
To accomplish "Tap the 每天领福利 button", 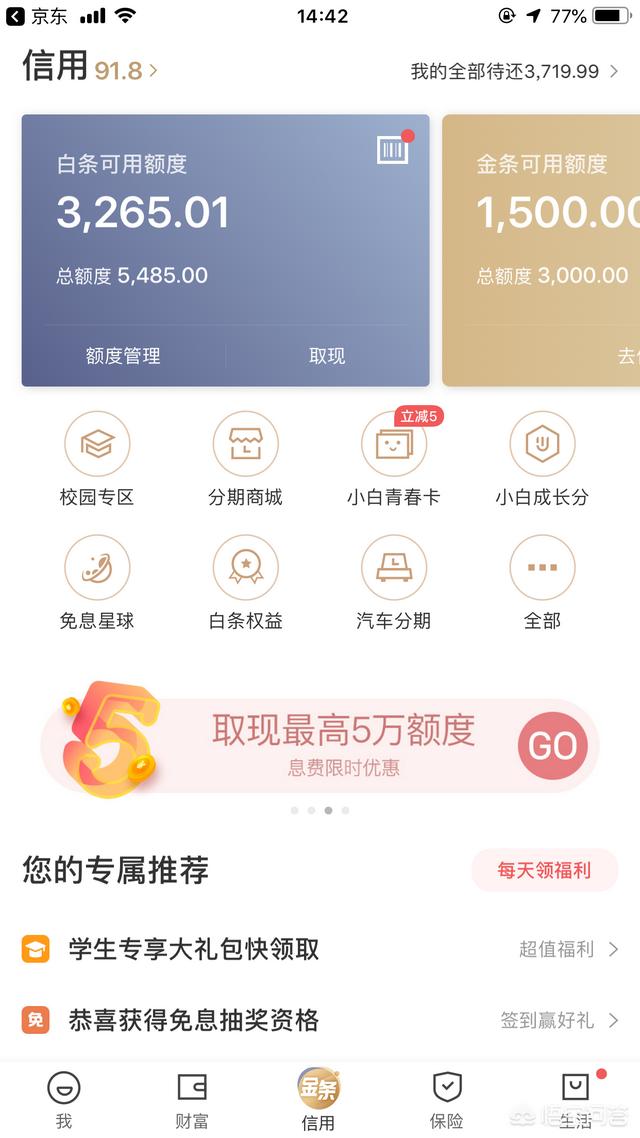I will (x=544, y=870).
